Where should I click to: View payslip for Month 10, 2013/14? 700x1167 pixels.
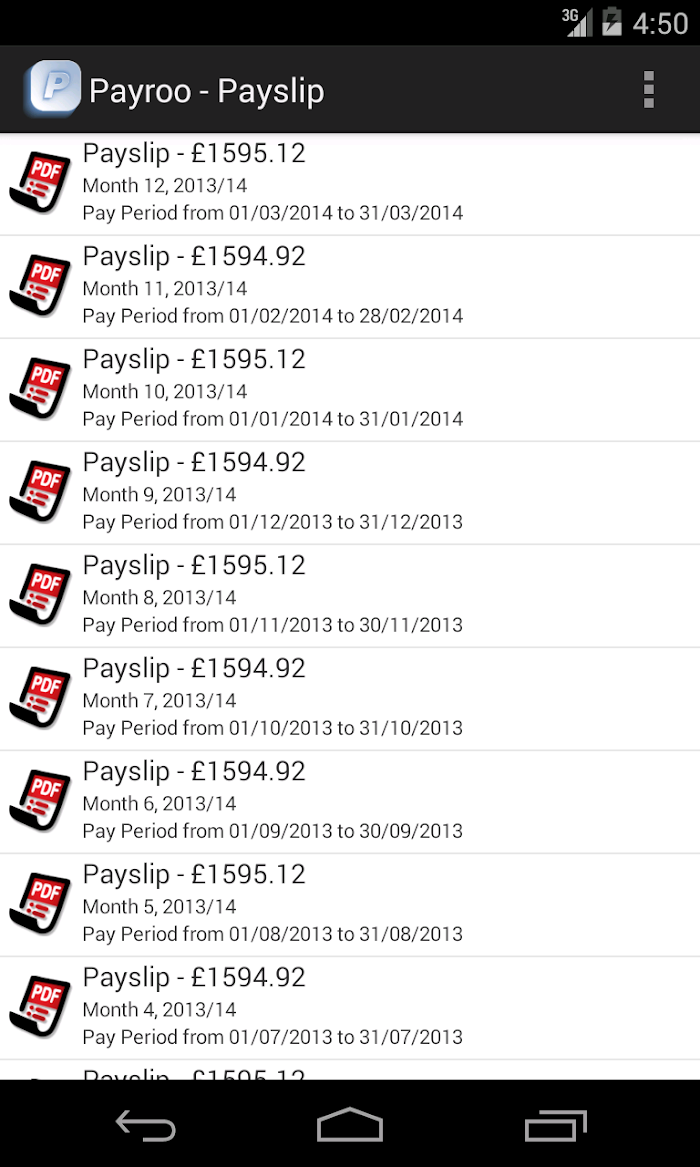pyautogui.click(x=350, y=390)
